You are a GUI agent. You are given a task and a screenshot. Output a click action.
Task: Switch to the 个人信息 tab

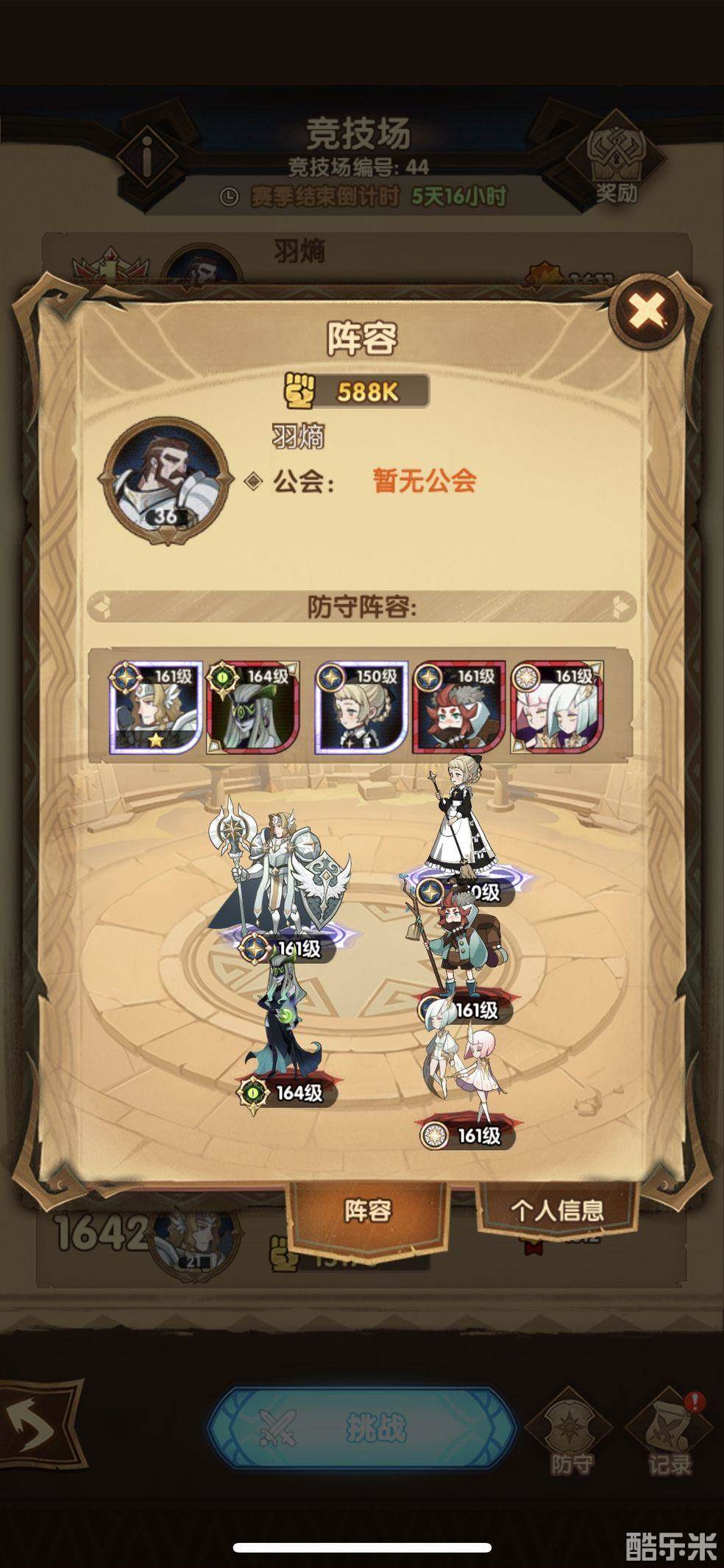click(x=556, y=1210)
